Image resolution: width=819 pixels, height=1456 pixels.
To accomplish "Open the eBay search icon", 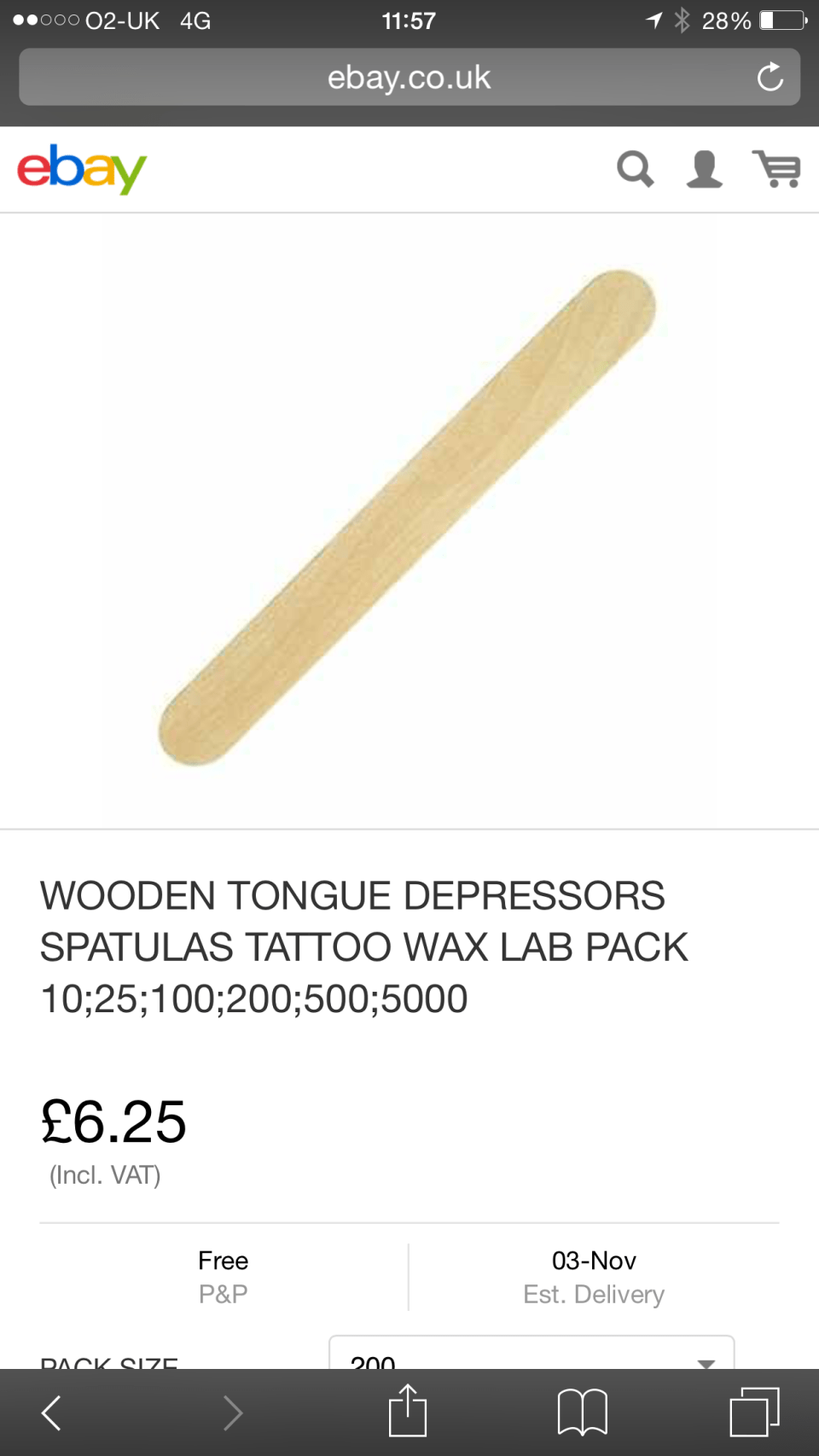I will (x=636, y=169).
